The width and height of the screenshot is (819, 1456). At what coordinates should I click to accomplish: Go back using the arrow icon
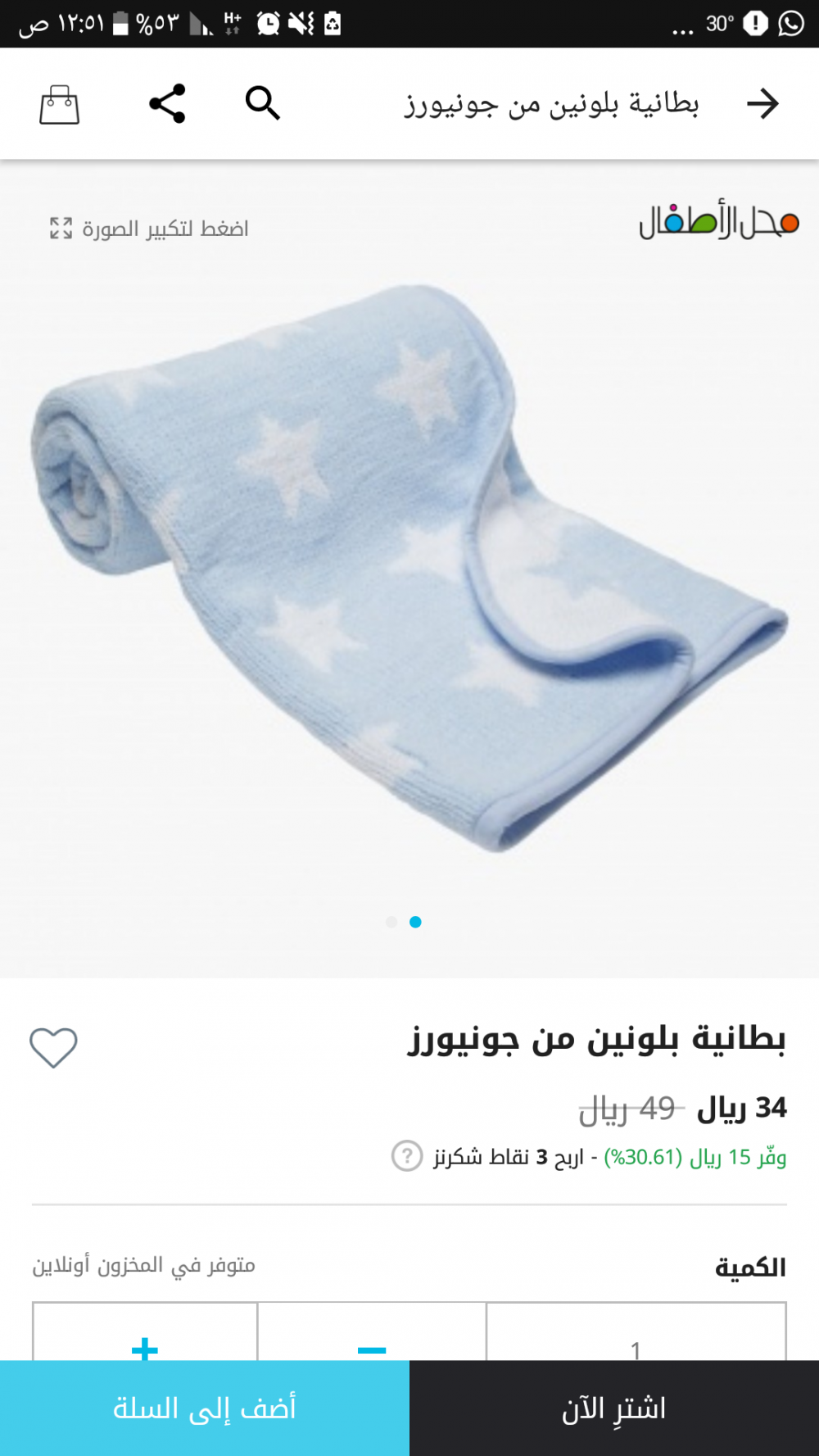[x=762, y=104]
